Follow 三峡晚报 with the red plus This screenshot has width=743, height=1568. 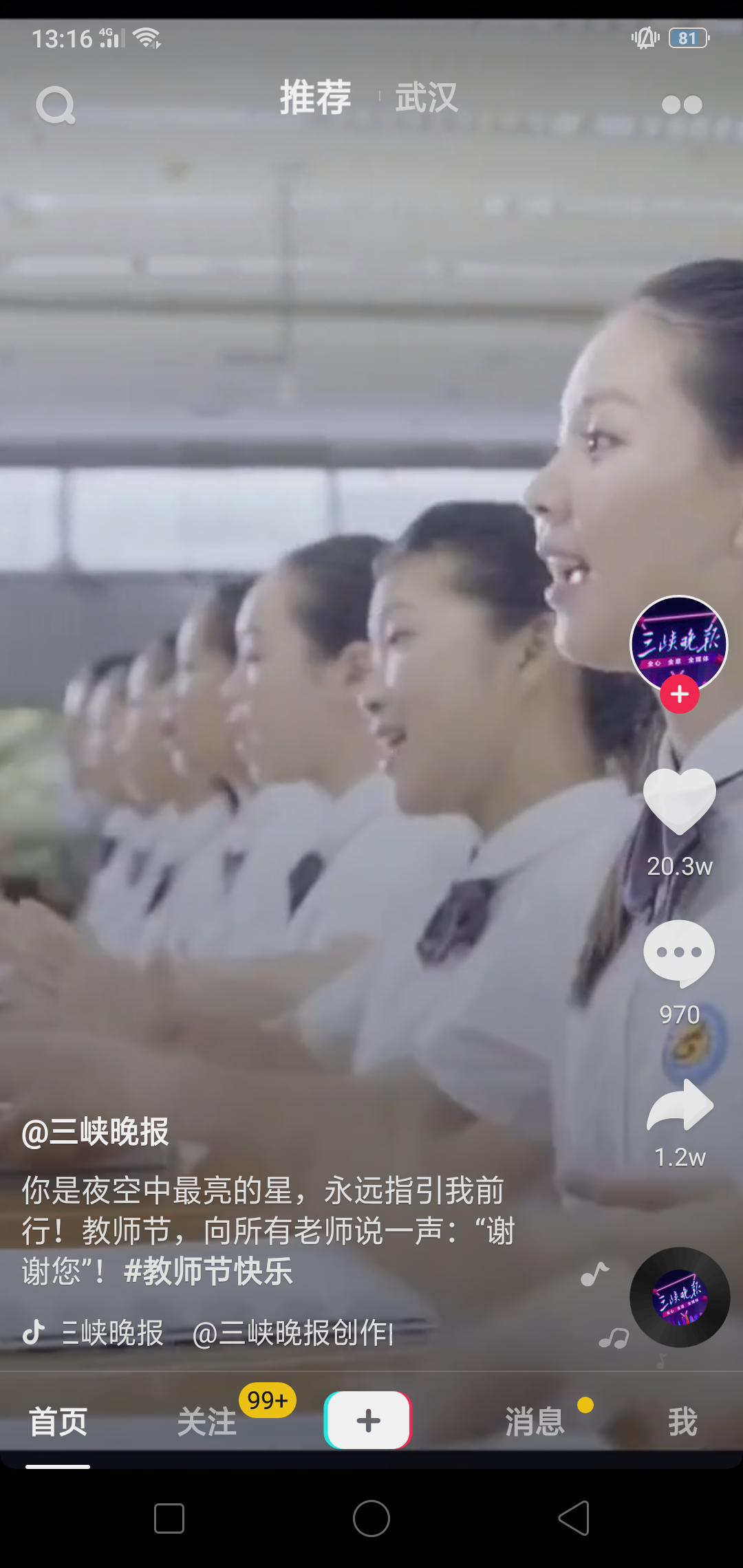[x=680, y=695]
